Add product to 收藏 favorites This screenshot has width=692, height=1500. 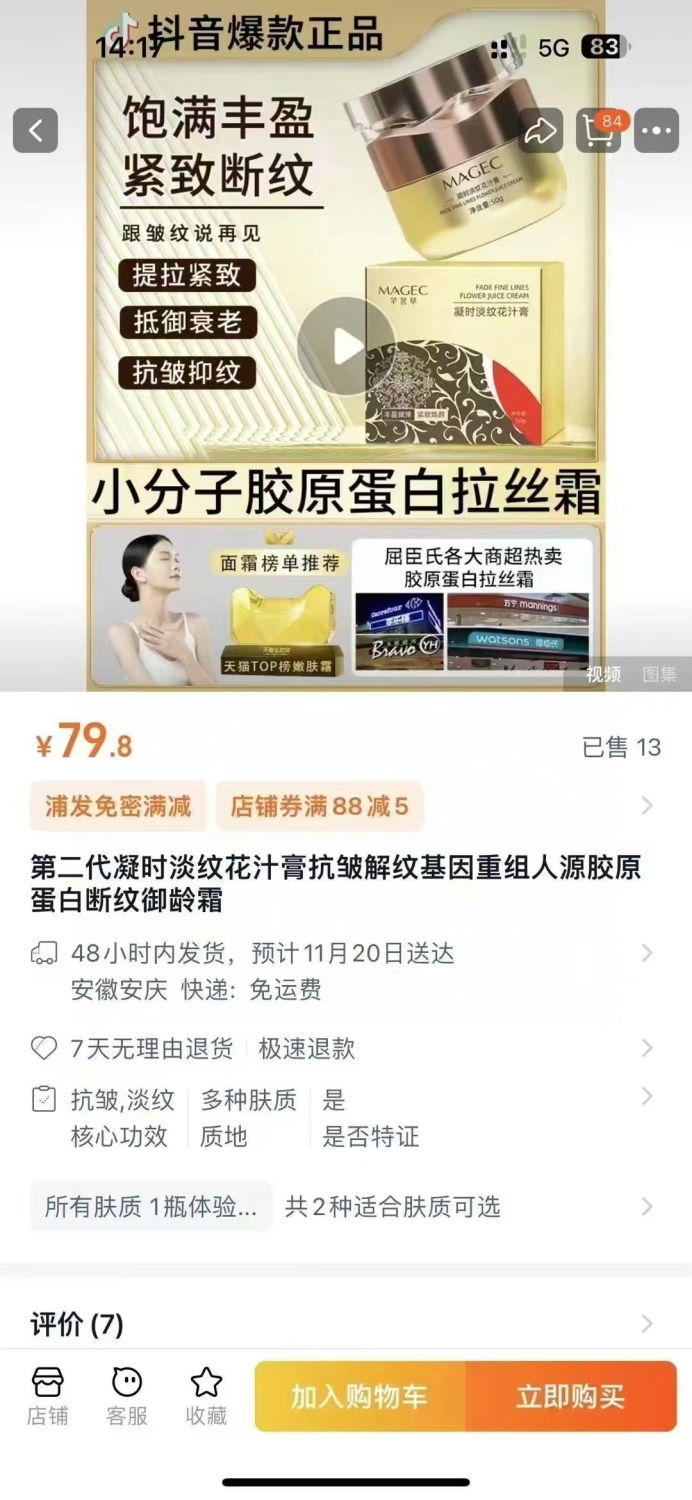pos(206,1396)
